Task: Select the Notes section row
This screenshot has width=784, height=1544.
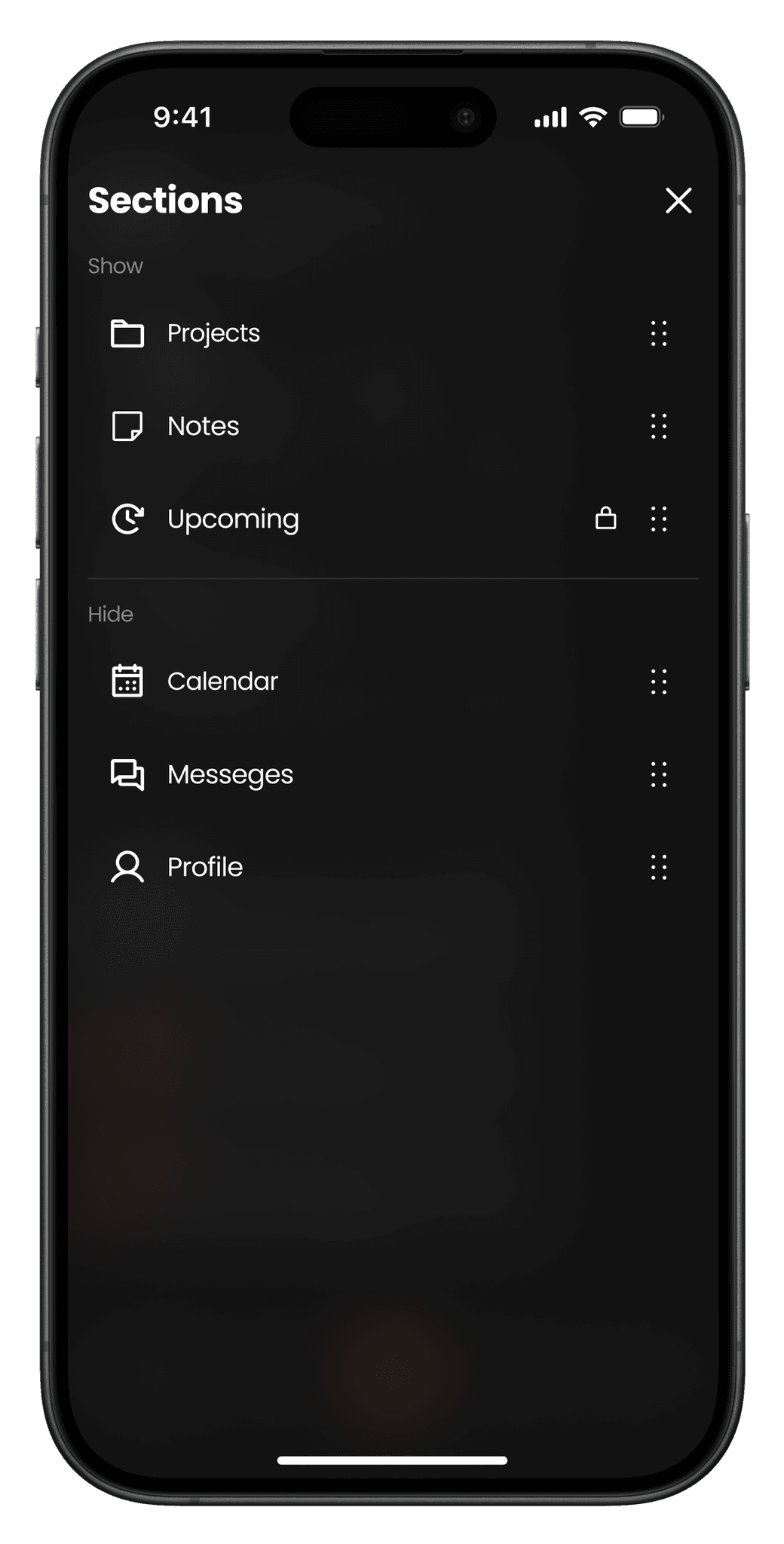Action: [x=393, y=426]
